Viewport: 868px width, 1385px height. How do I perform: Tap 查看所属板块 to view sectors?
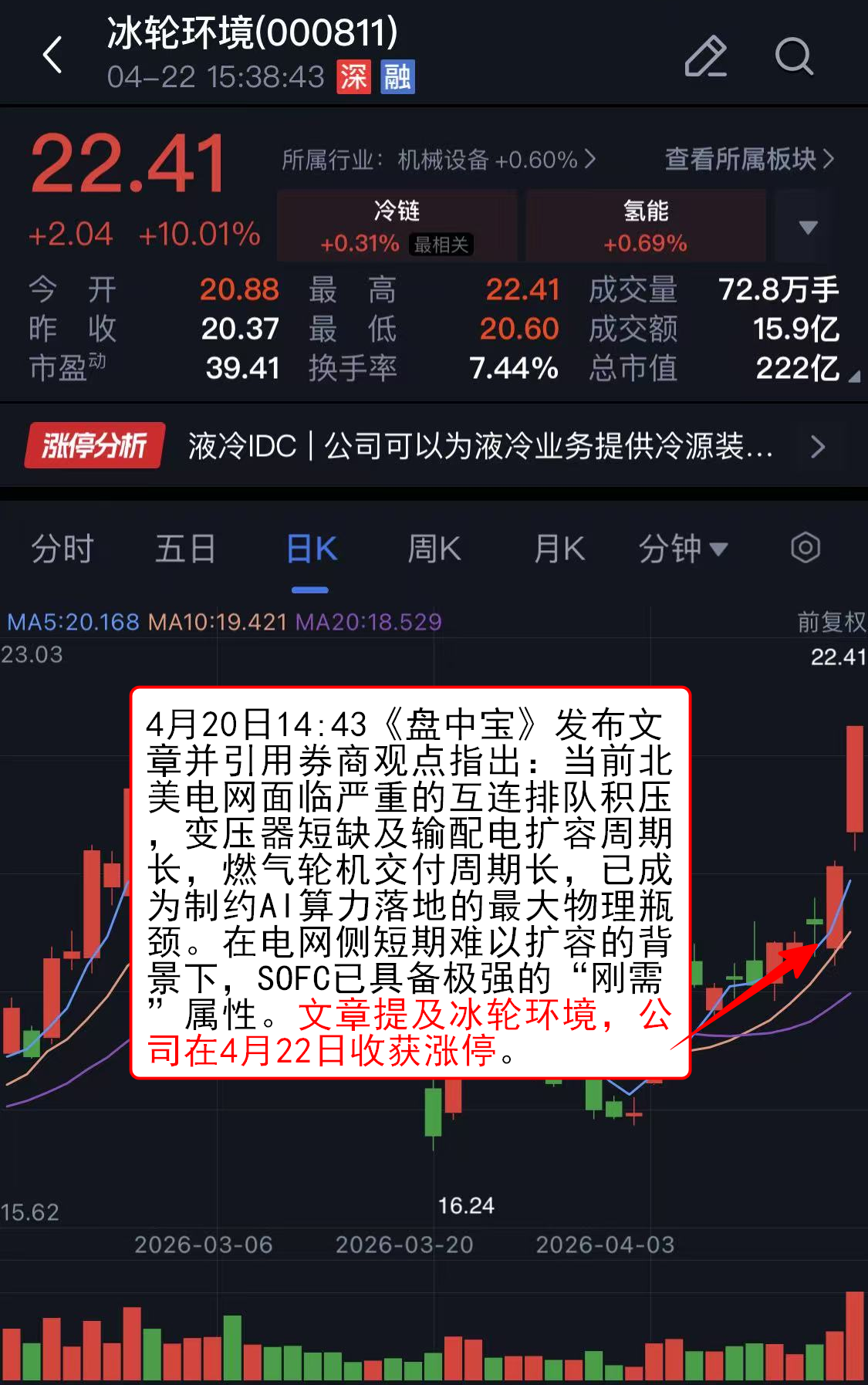(x=749, y=160)
